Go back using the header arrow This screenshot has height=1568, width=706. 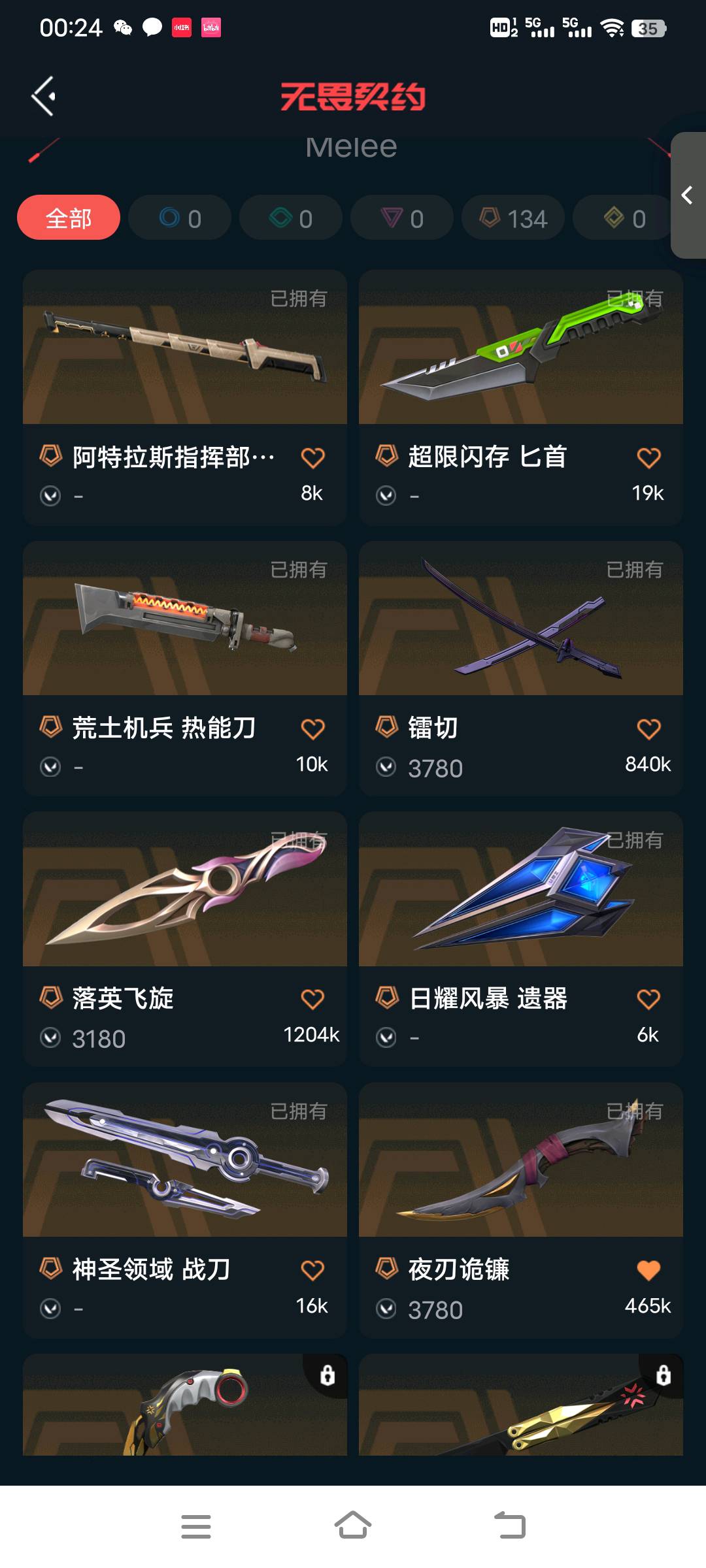point(43,97)
